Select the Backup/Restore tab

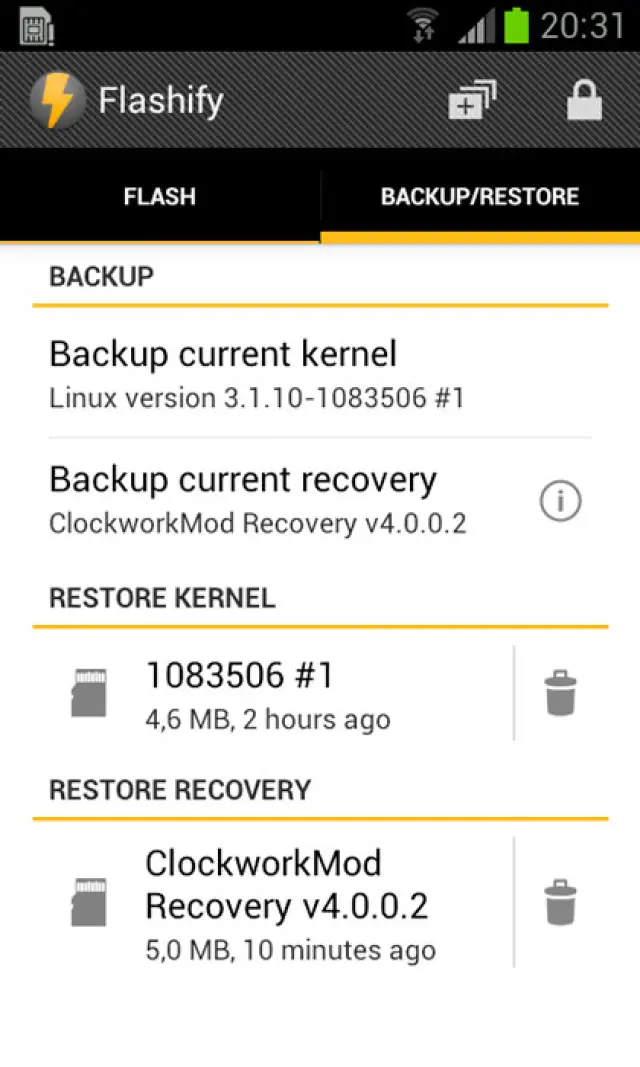[480, 196]
